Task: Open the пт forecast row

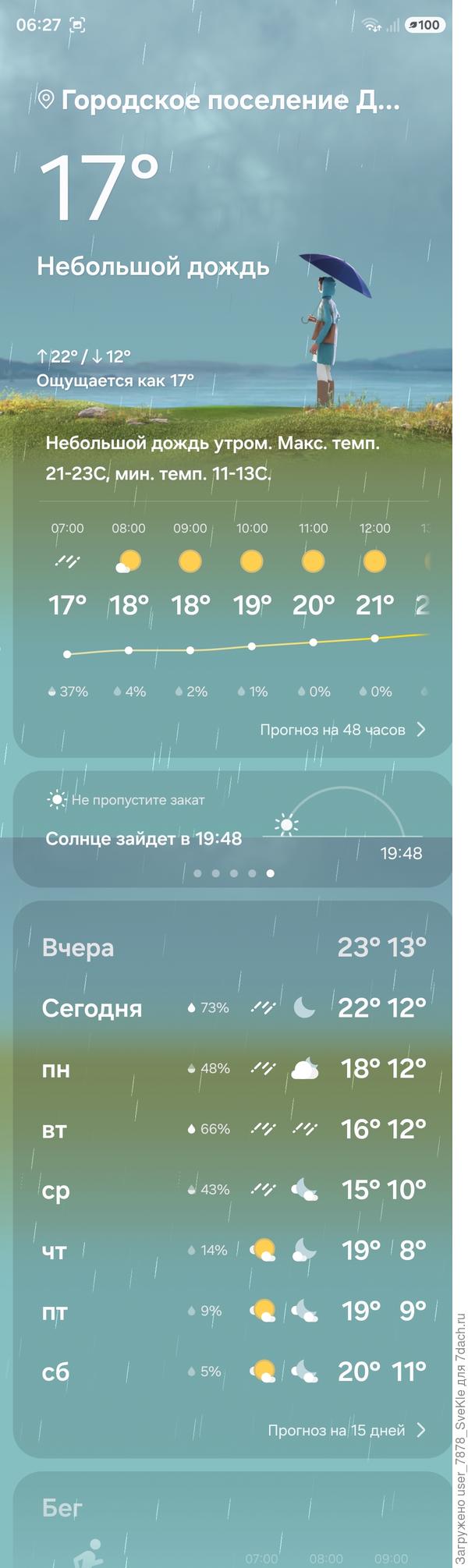Action: (x=233, y=1311)
